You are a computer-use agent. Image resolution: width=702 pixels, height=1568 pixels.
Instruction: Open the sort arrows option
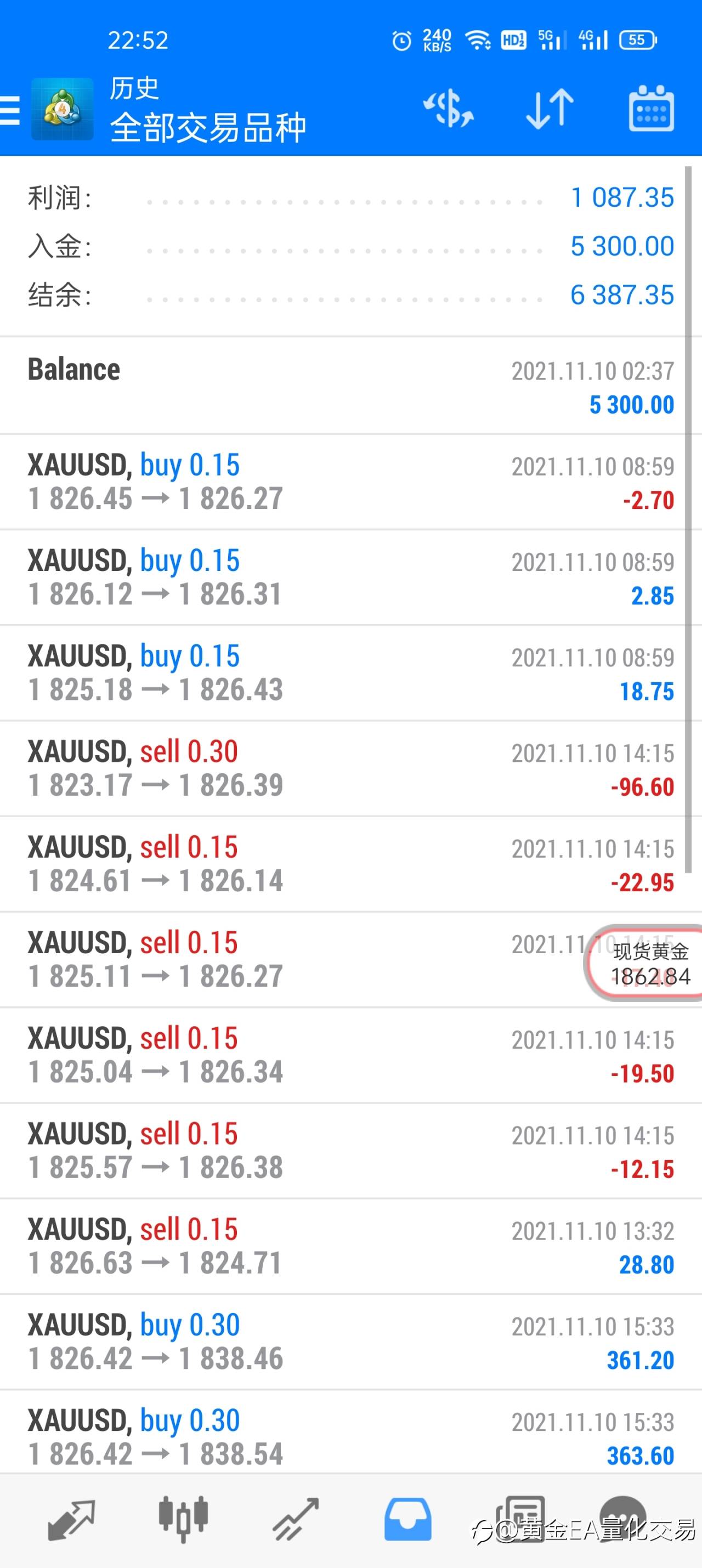pyautogui.click(x=549, y=109)
